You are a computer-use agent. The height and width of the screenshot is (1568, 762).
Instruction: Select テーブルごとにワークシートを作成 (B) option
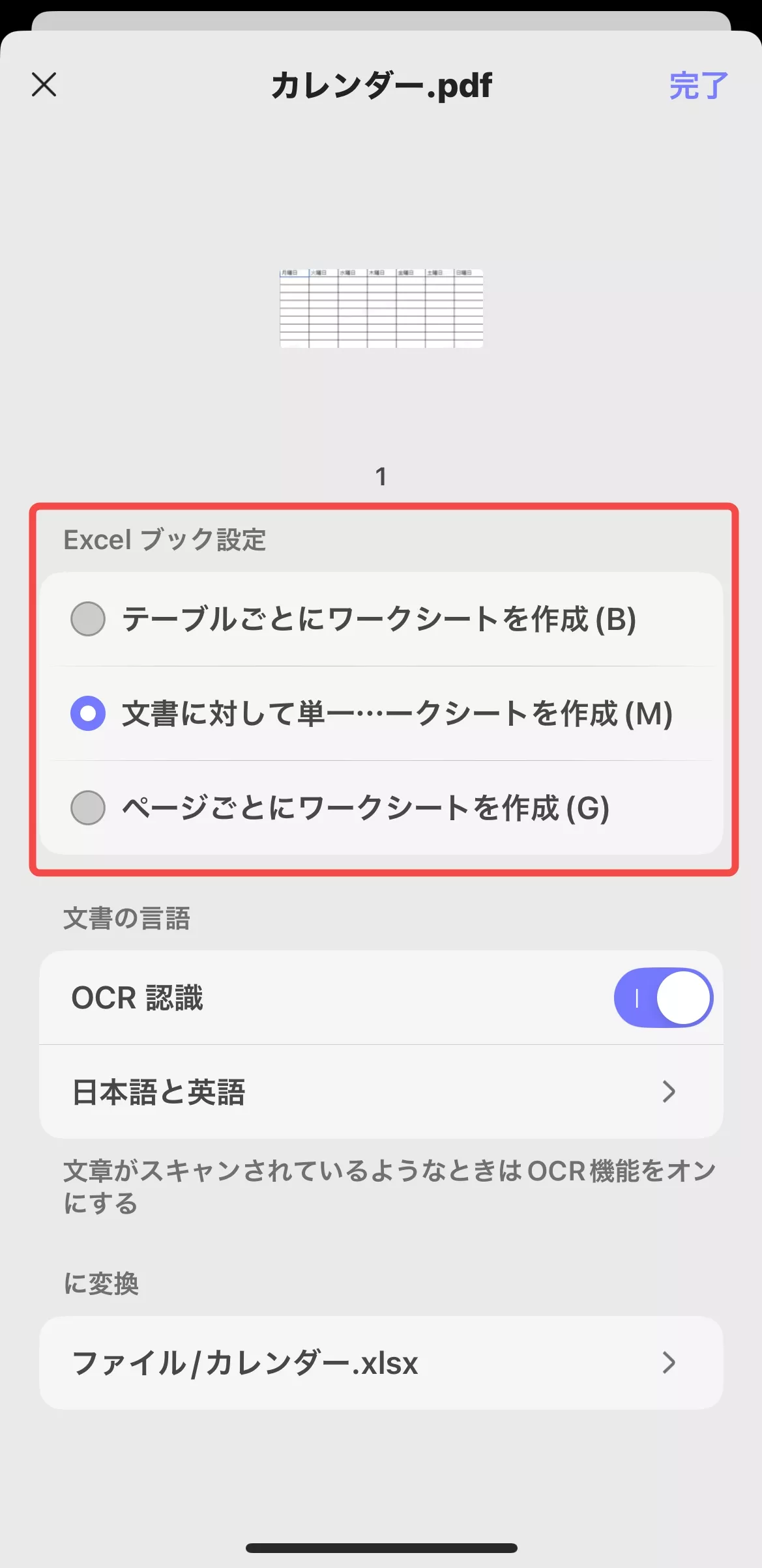click(x=88, y=619)
